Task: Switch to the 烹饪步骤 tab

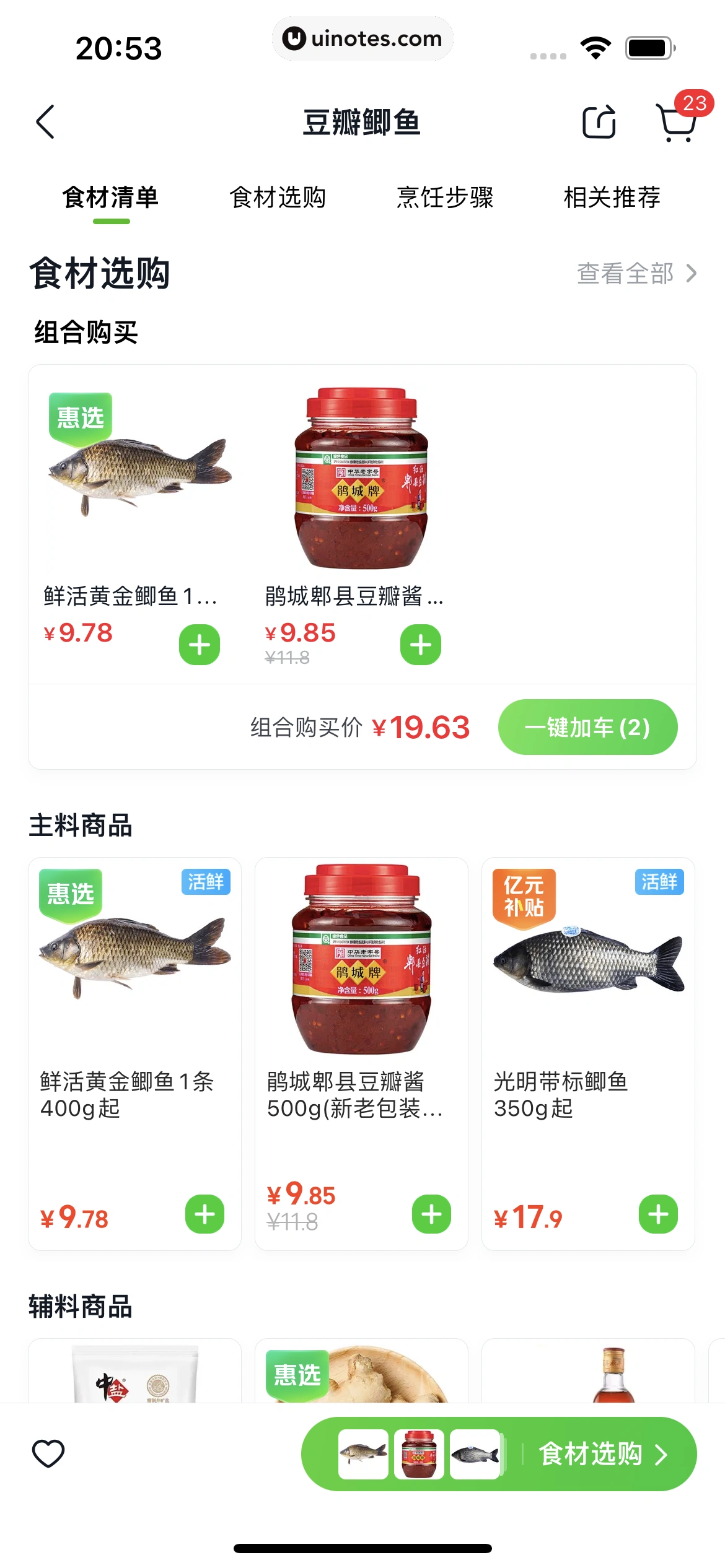Action: (x=445, y=198)
